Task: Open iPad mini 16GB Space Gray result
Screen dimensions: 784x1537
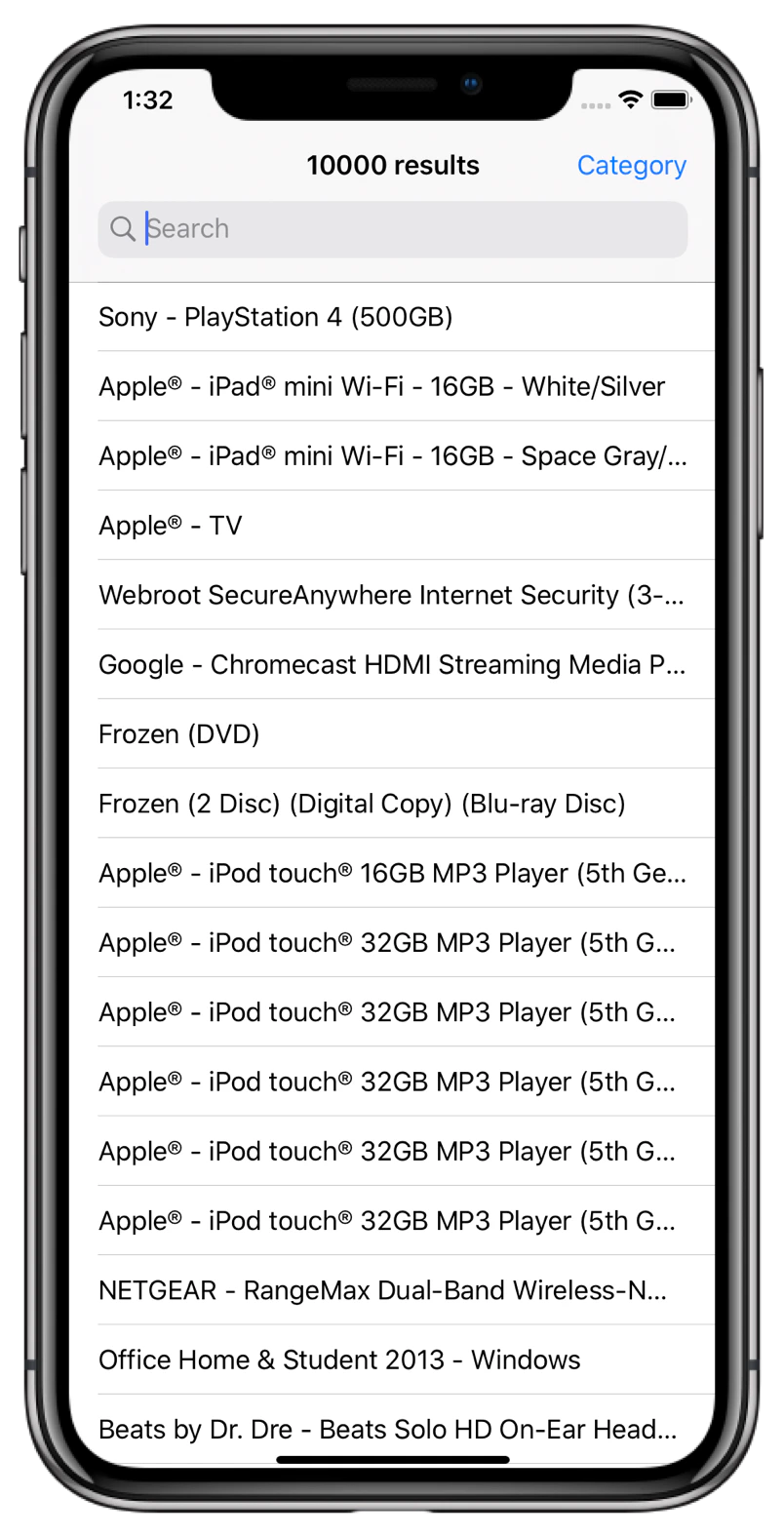Action: pos(392,456)
